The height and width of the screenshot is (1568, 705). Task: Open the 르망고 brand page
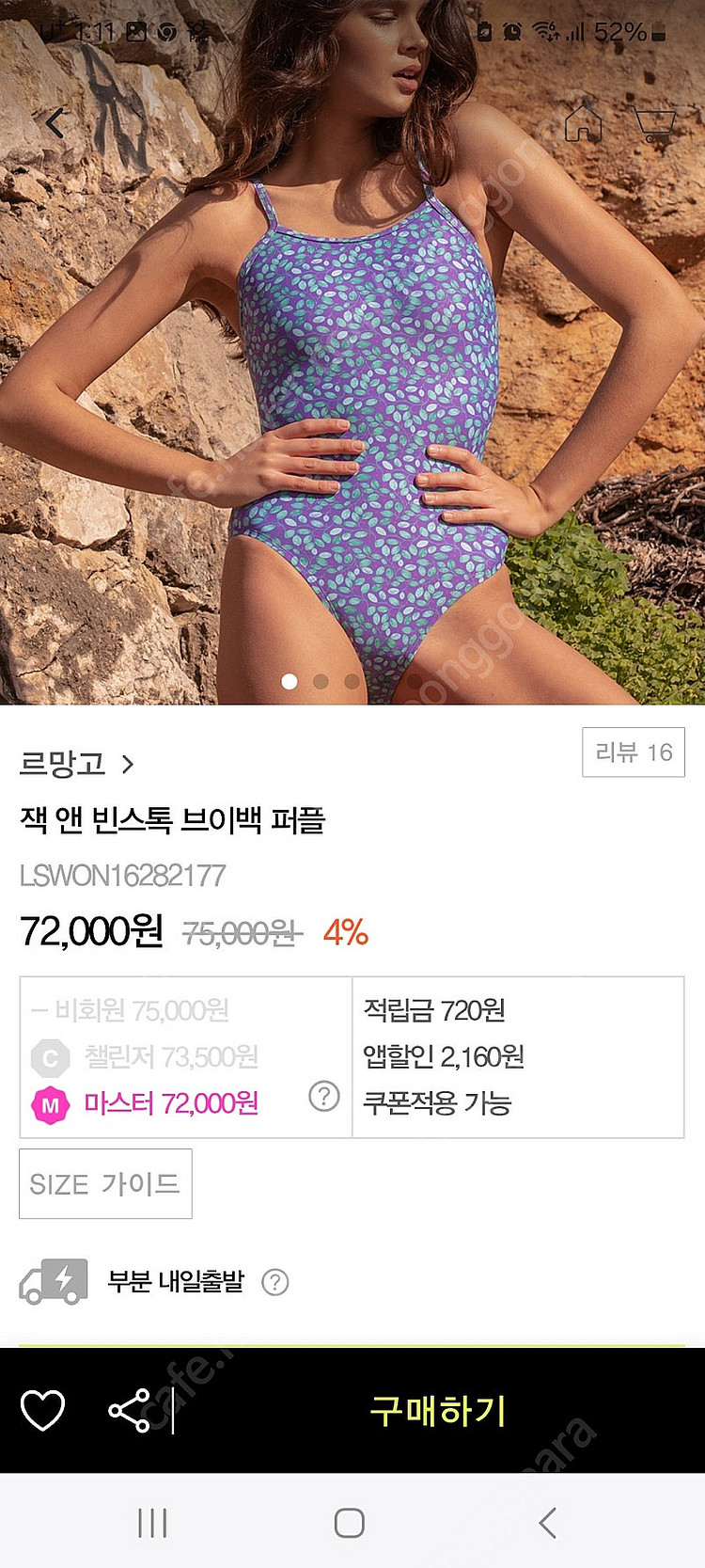(x=77, y=764)
